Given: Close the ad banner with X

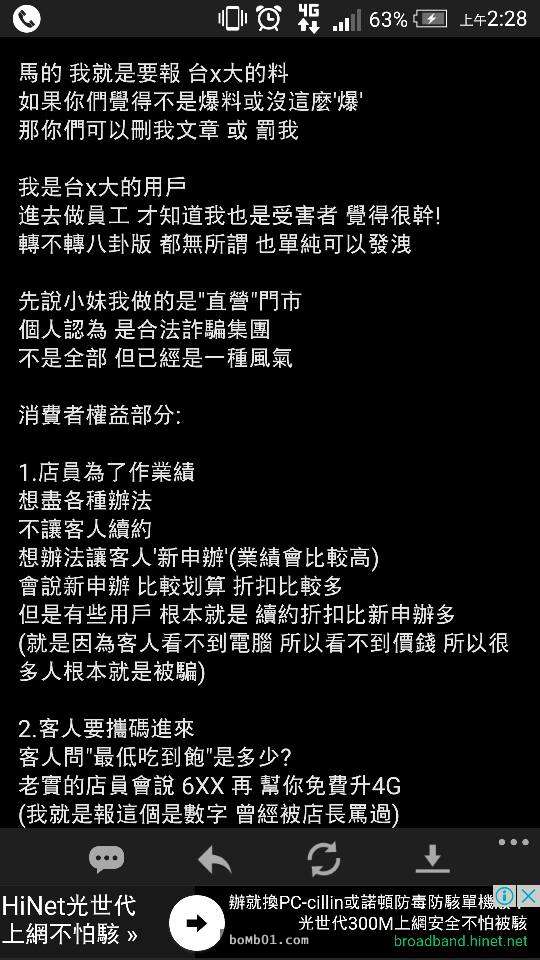Looking at the screenshot, I should 528,896.
